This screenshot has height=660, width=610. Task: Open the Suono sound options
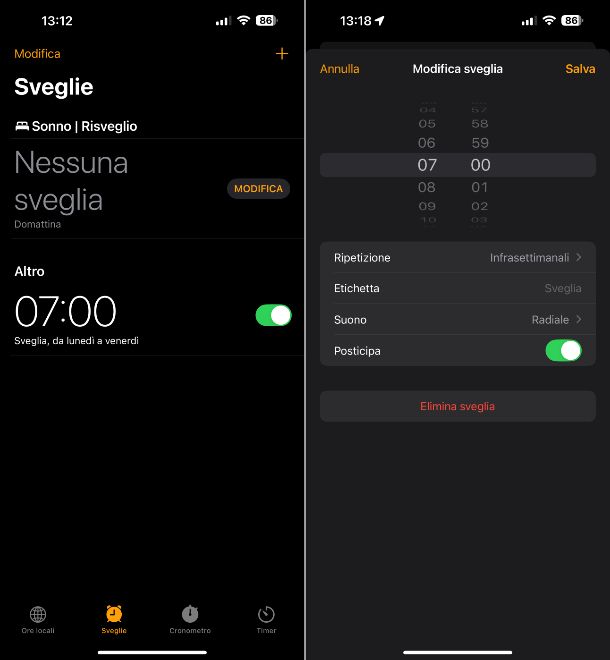point(457,320)
